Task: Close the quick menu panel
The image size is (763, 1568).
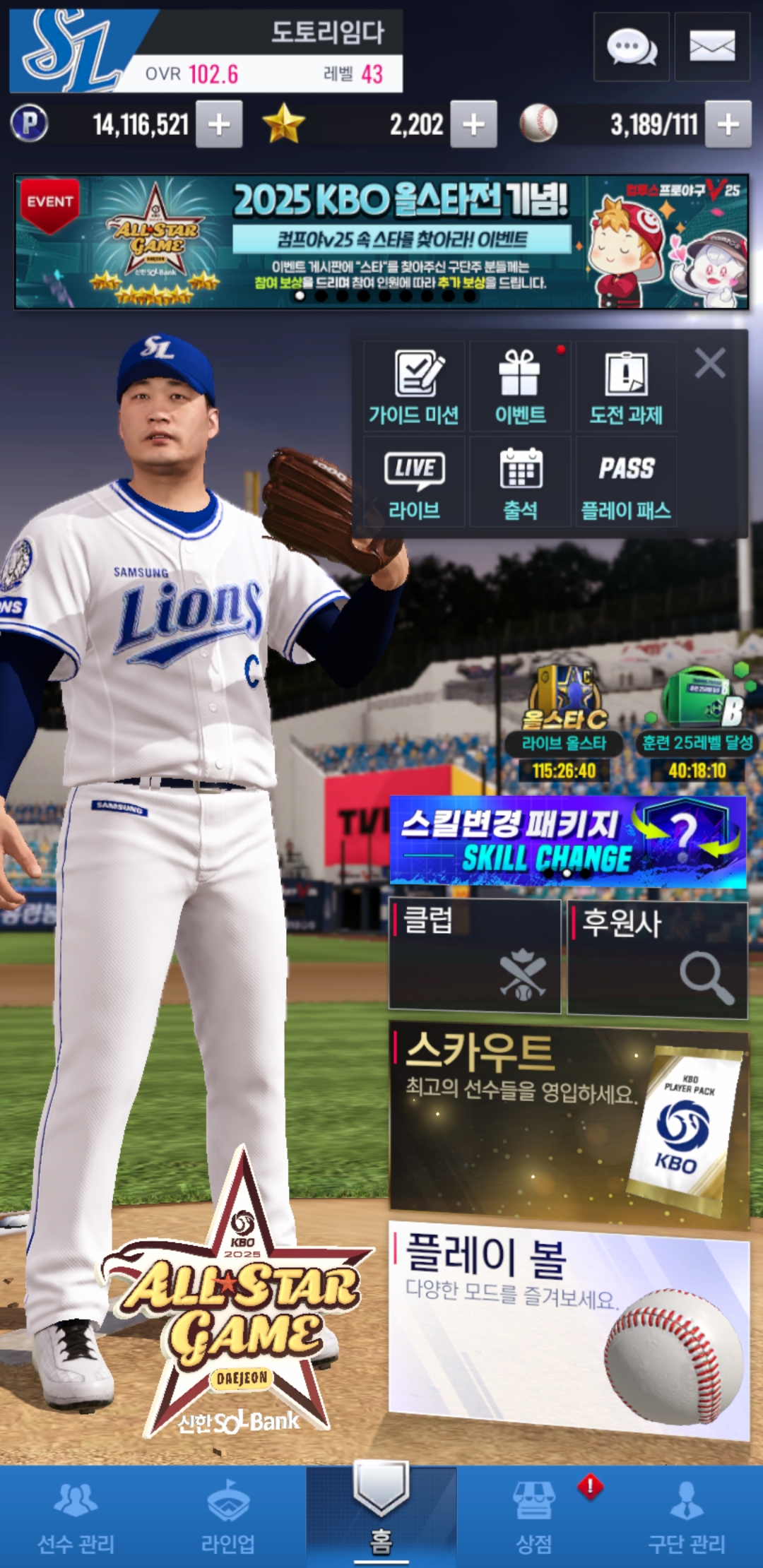Action: (x=709, y=364)
